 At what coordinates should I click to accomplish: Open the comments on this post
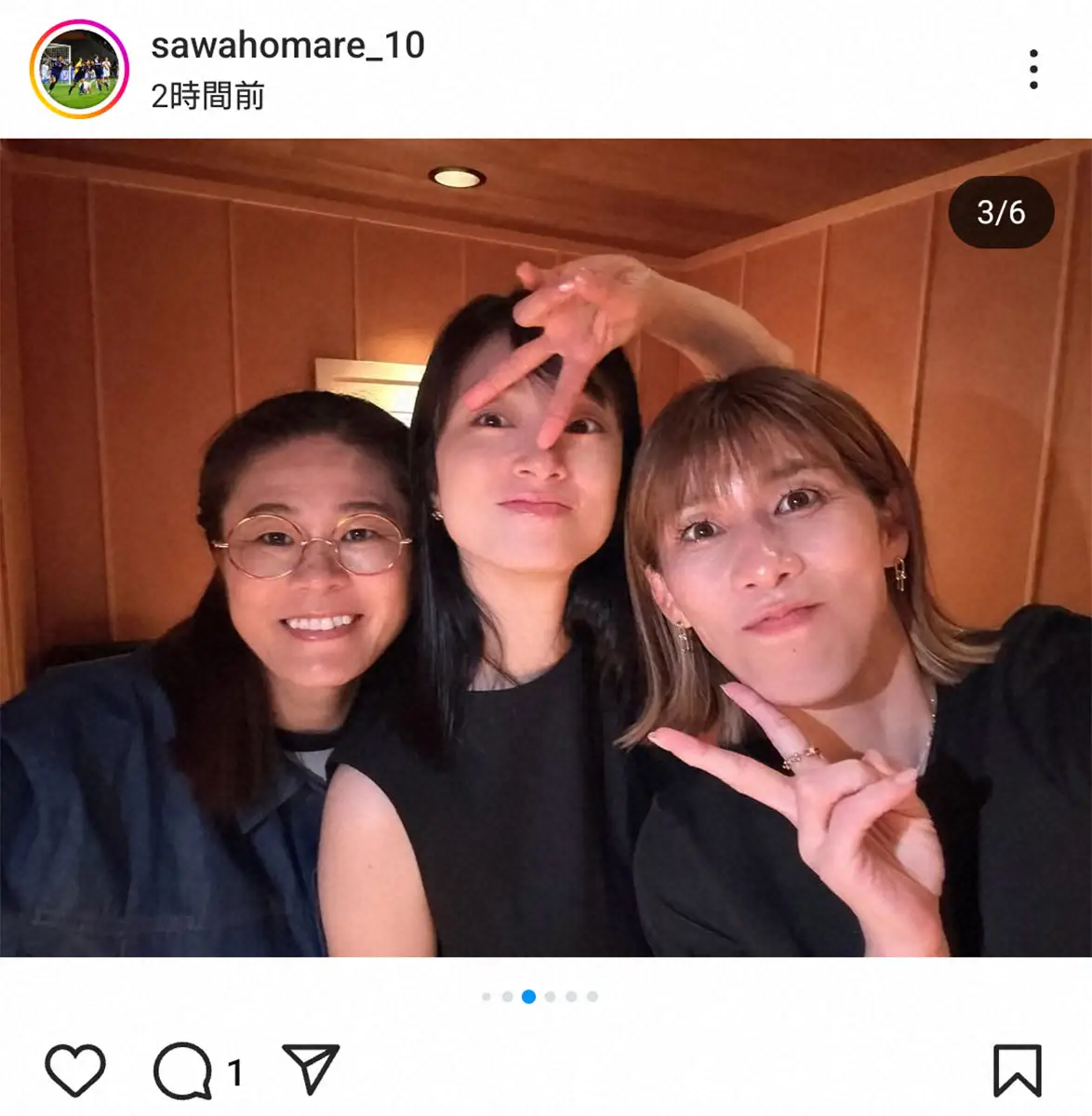182,1071
